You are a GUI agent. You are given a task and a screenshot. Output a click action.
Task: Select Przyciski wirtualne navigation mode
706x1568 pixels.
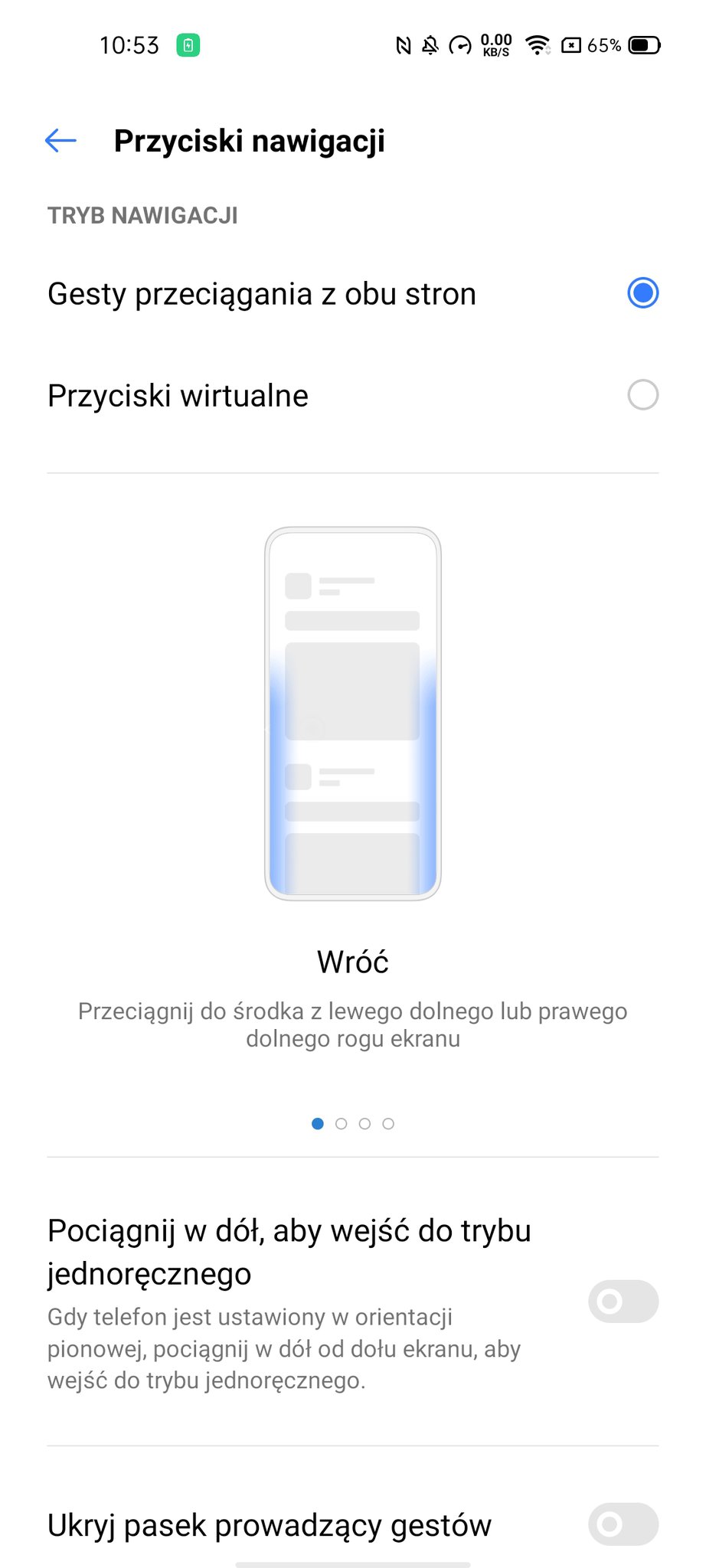point(642,395)
